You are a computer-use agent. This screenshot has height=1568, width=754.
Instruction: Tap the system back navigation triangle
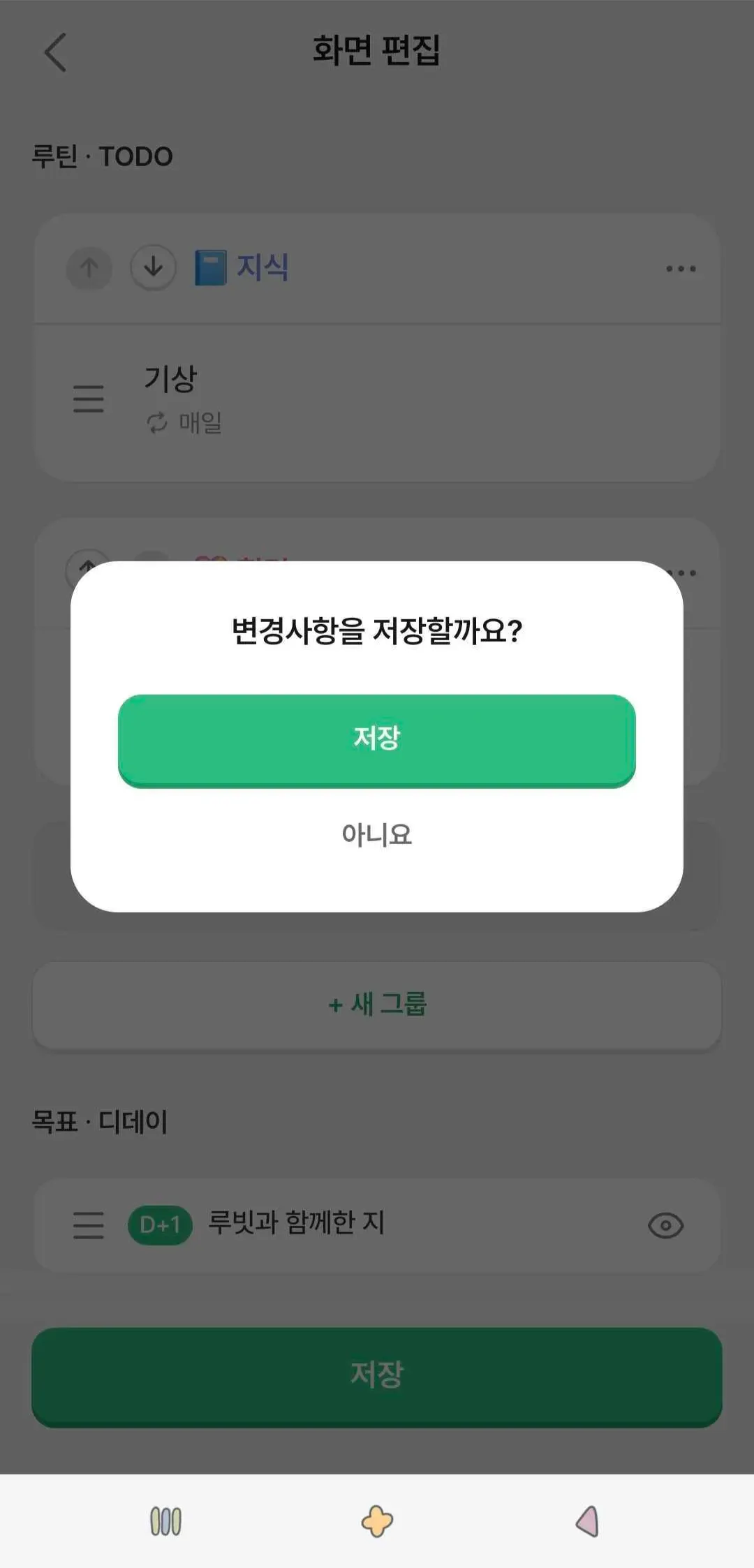587,1521
